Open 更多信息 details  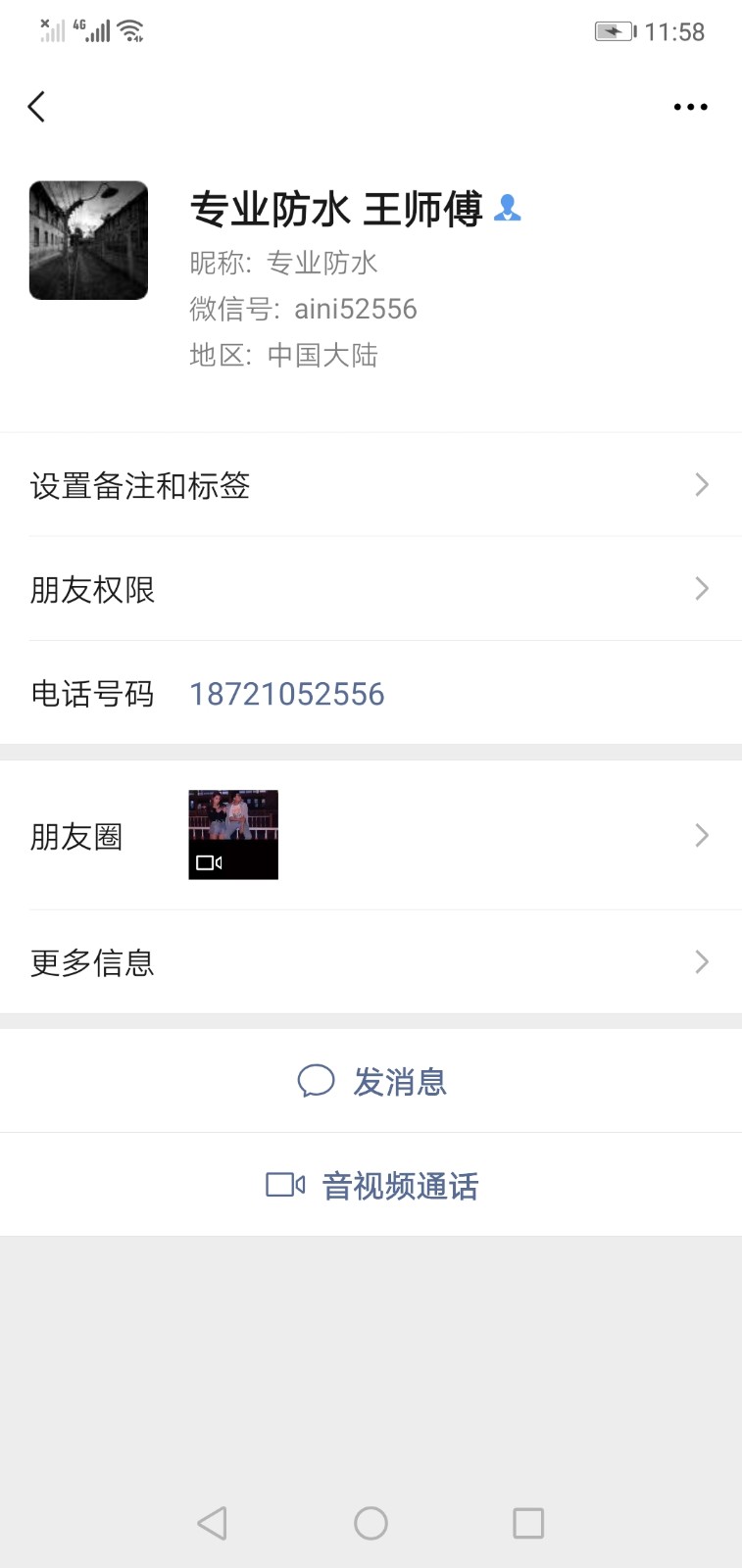coord(371,962)
